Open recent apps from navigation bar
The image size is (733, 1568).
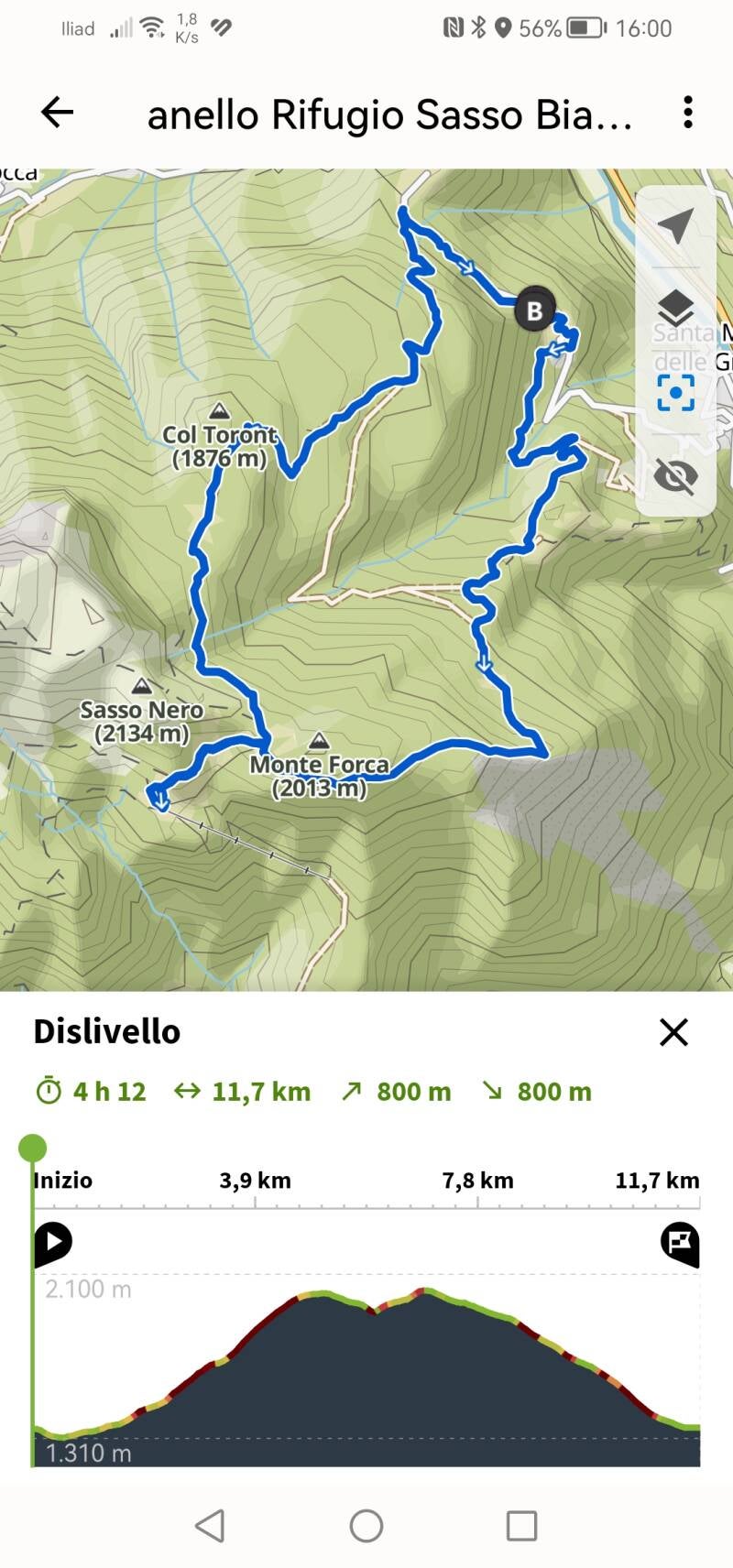pyautogui.click(x=521, y=1526)
